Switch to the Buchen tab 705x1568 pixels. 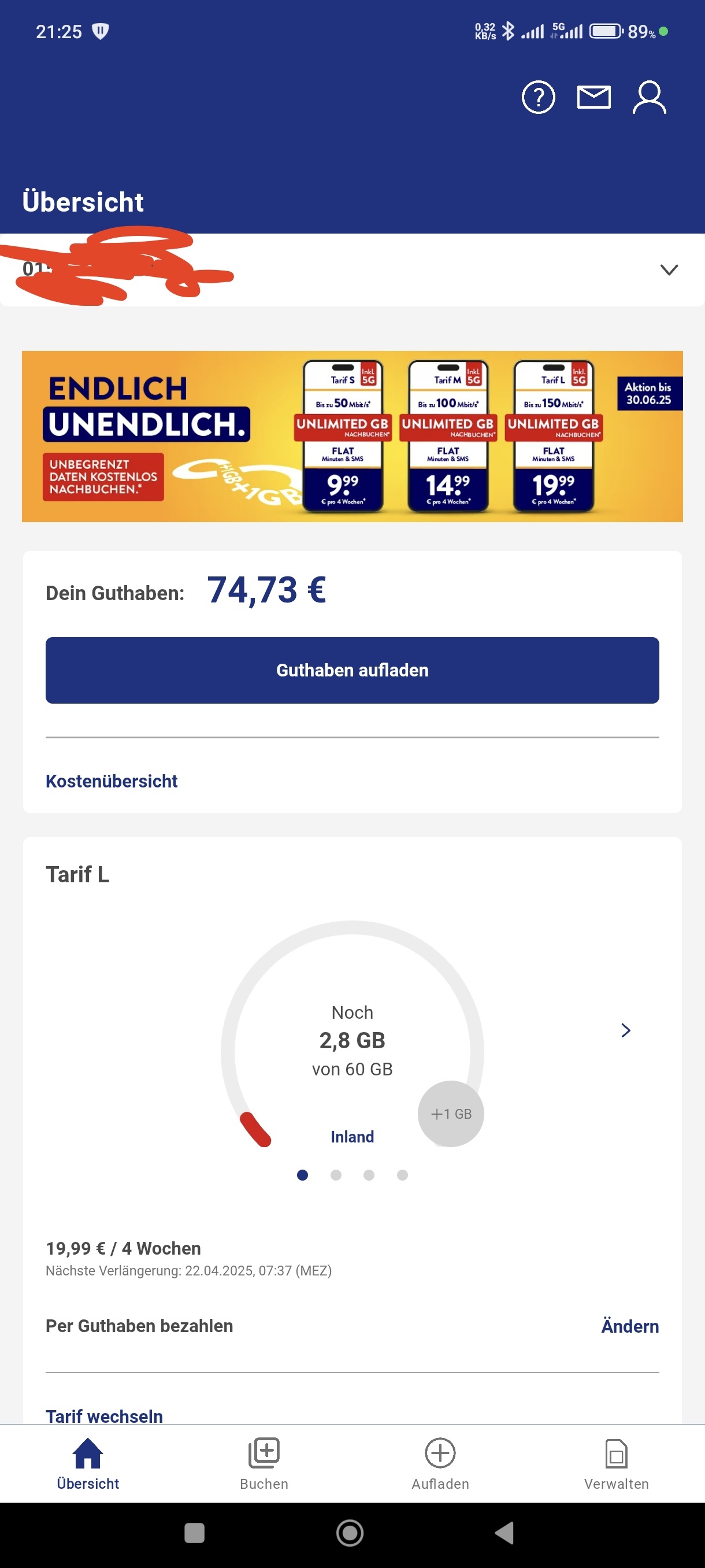(264, 1464)
